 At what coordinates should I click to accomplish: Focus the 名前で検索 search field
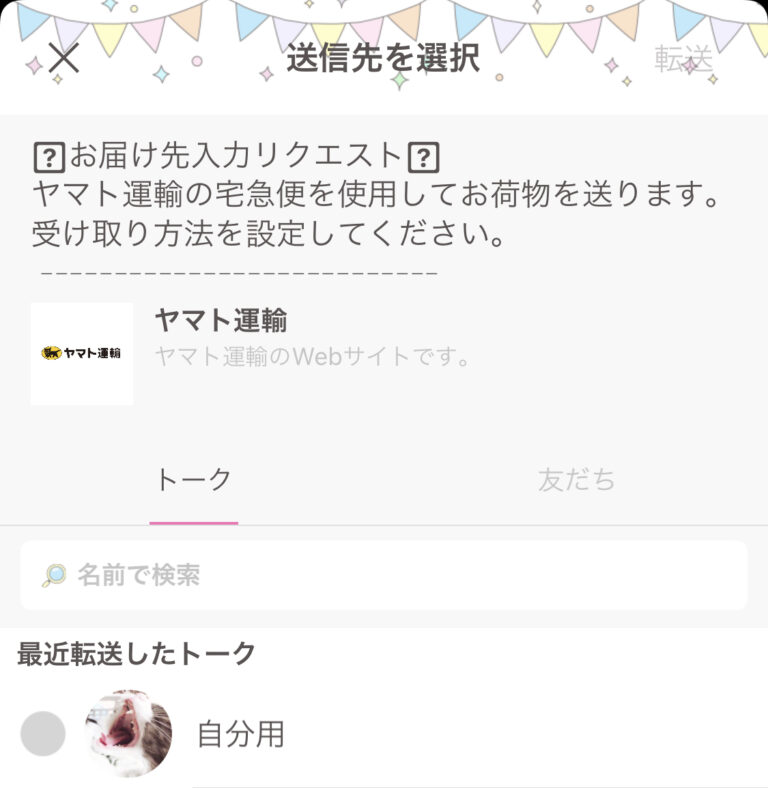click(x=384, y=575)
